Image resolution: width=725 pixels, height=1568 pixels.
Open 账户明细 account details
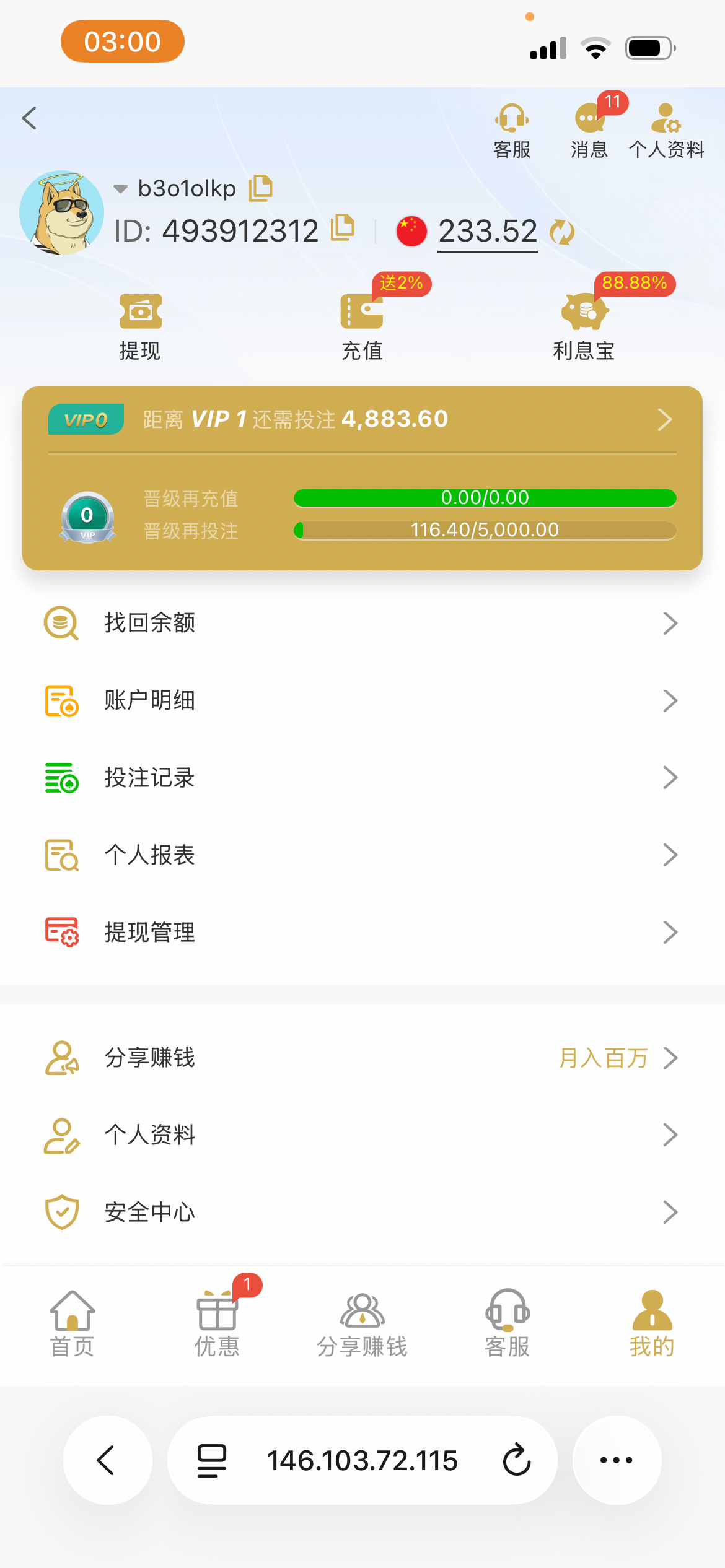click(362, 700)
